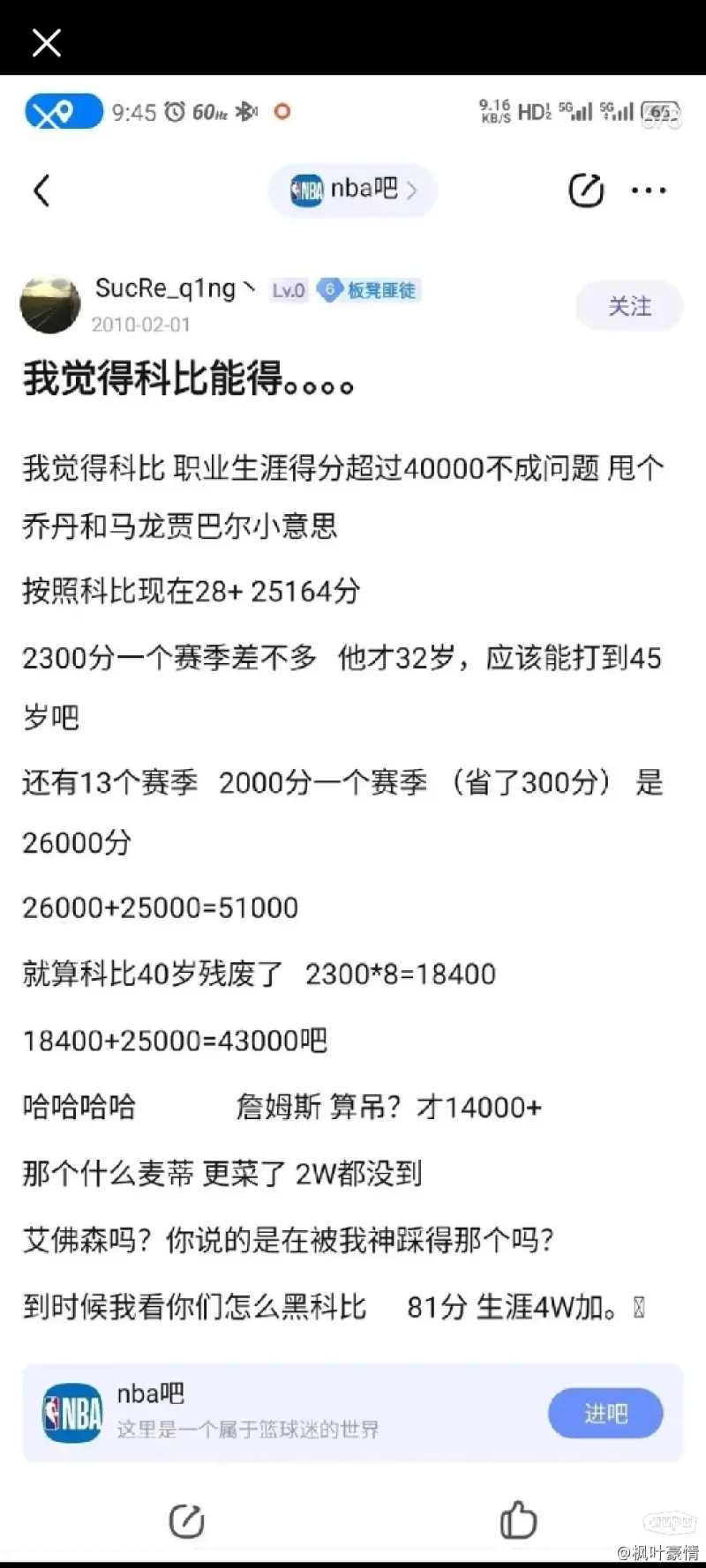The image size is (706, 1568).
Task: Like the post with the thumbs-up
Action: pos(518,1519)
